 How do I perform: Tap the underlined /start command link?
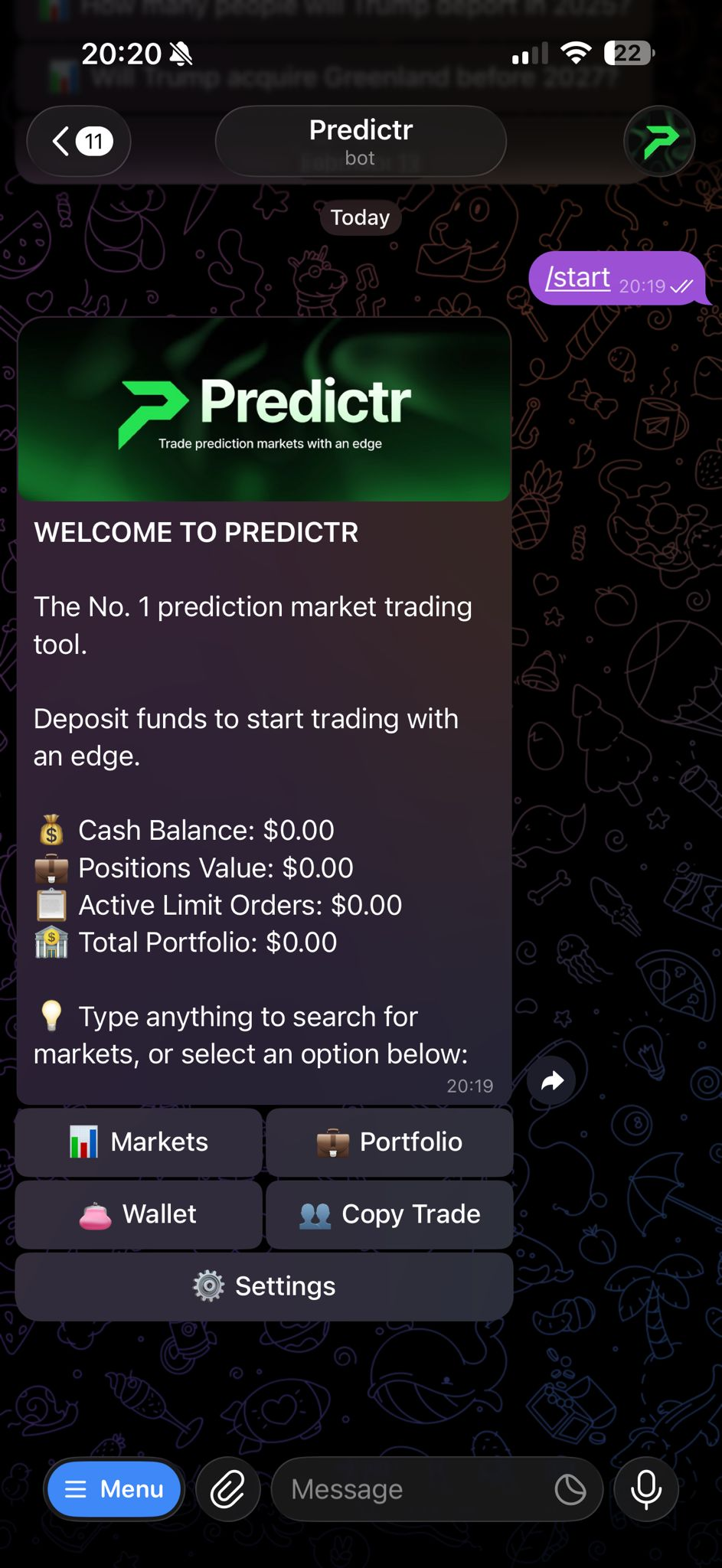577,277
